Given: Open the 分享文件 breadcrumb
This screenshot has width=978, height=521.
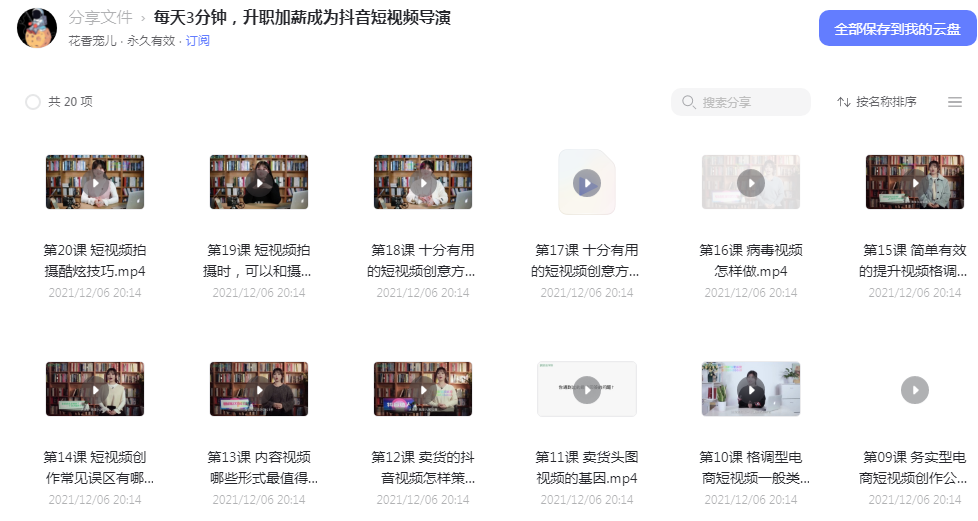Looking at the screenshot, I should [101, 18].
